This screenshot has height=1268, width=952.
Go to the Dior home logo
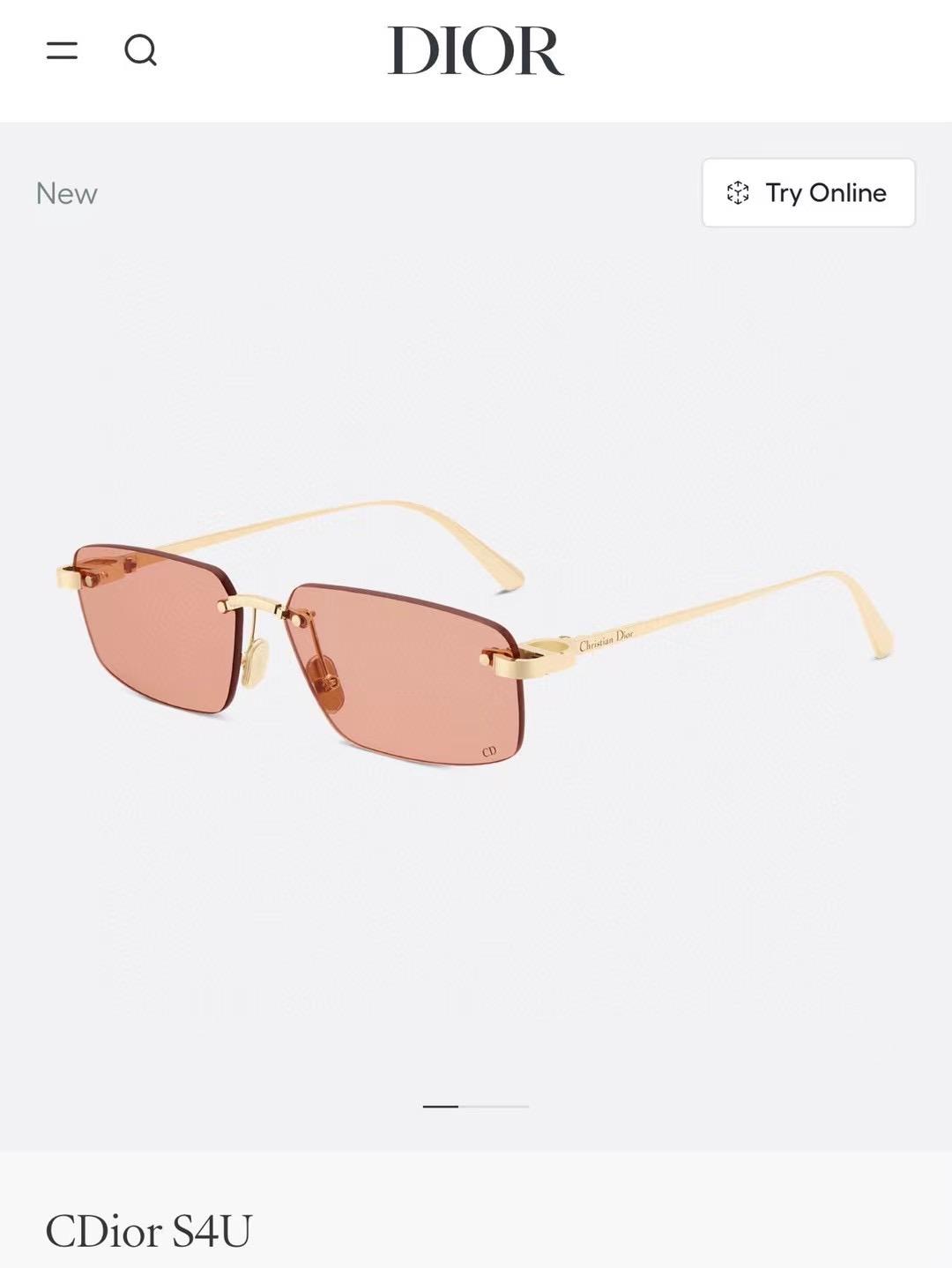click(475, 50)
